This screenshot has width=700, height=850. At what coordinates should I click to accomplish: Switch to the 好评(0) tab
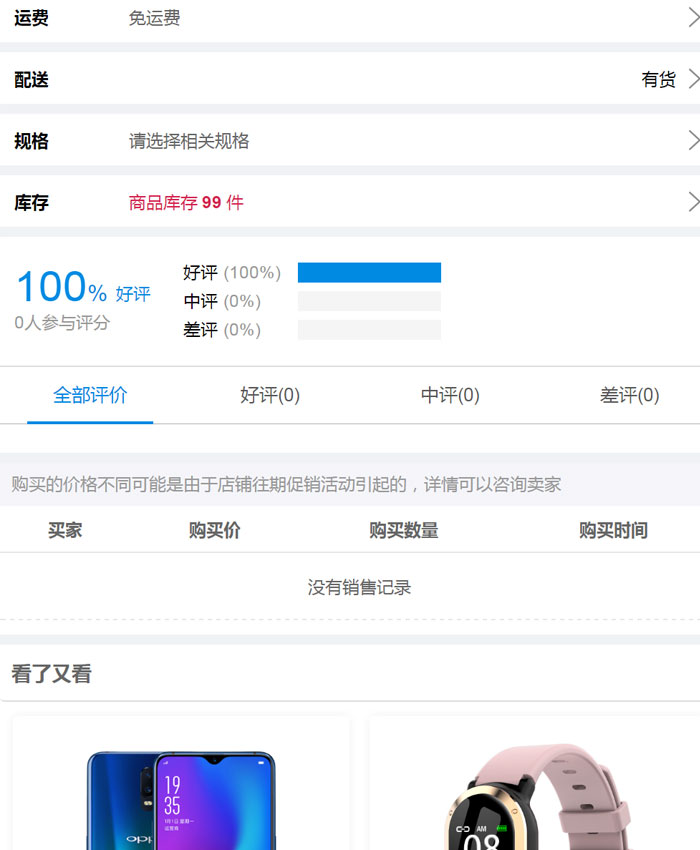pos(270,396)
